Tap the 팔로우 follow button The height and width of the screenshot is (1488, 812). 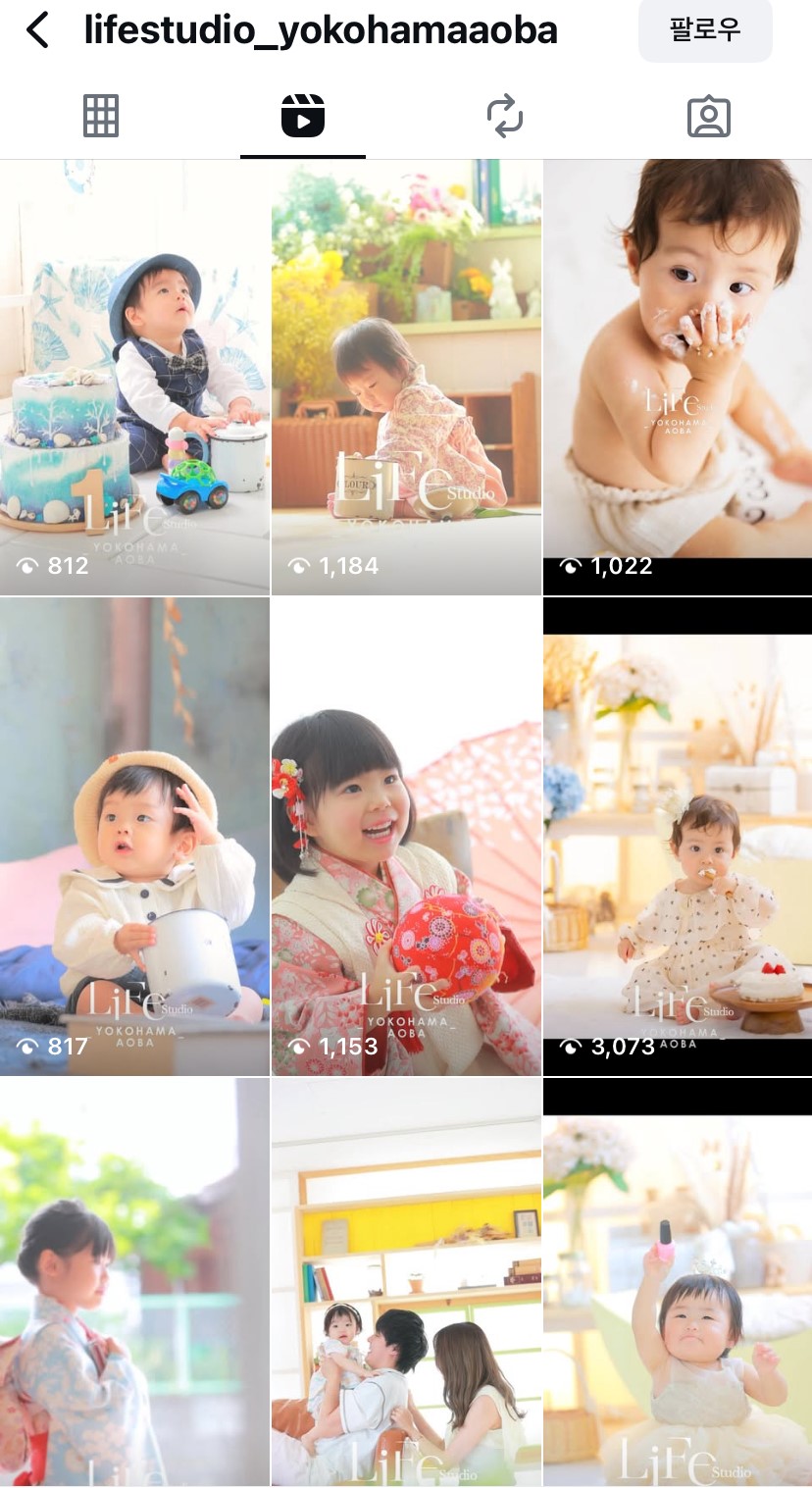point(705,30)
